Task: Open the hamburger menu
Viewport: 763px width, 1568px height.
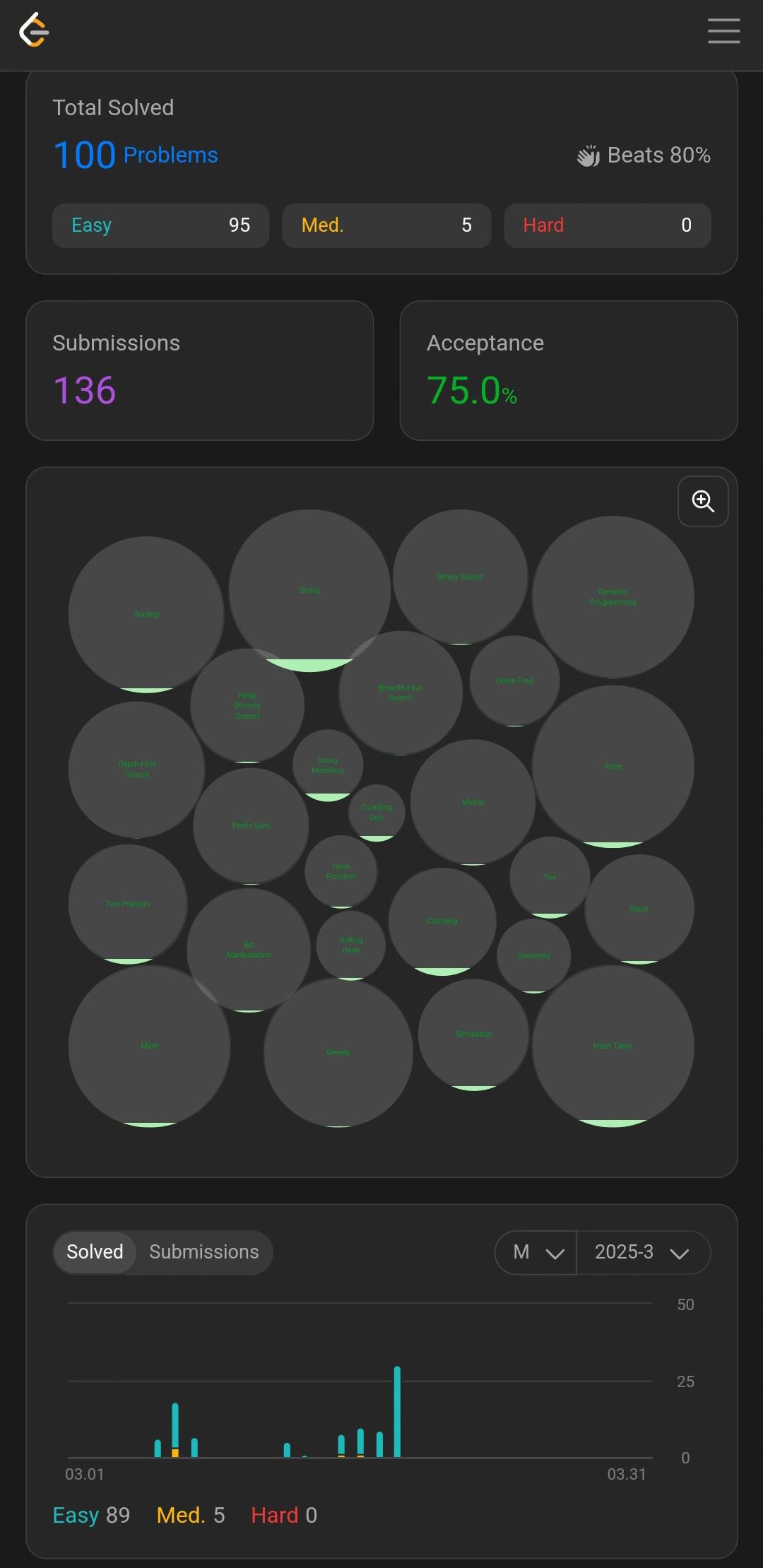Action: (723, 32)
